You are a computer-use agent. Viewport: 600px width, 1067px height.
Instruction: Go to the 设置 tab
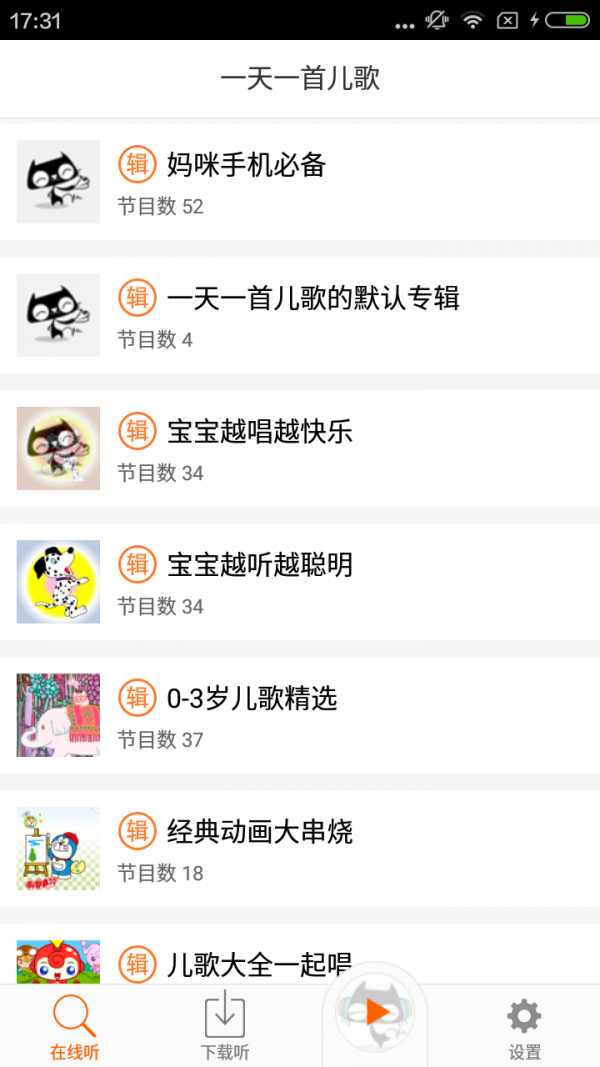[x=524, y=1027]
